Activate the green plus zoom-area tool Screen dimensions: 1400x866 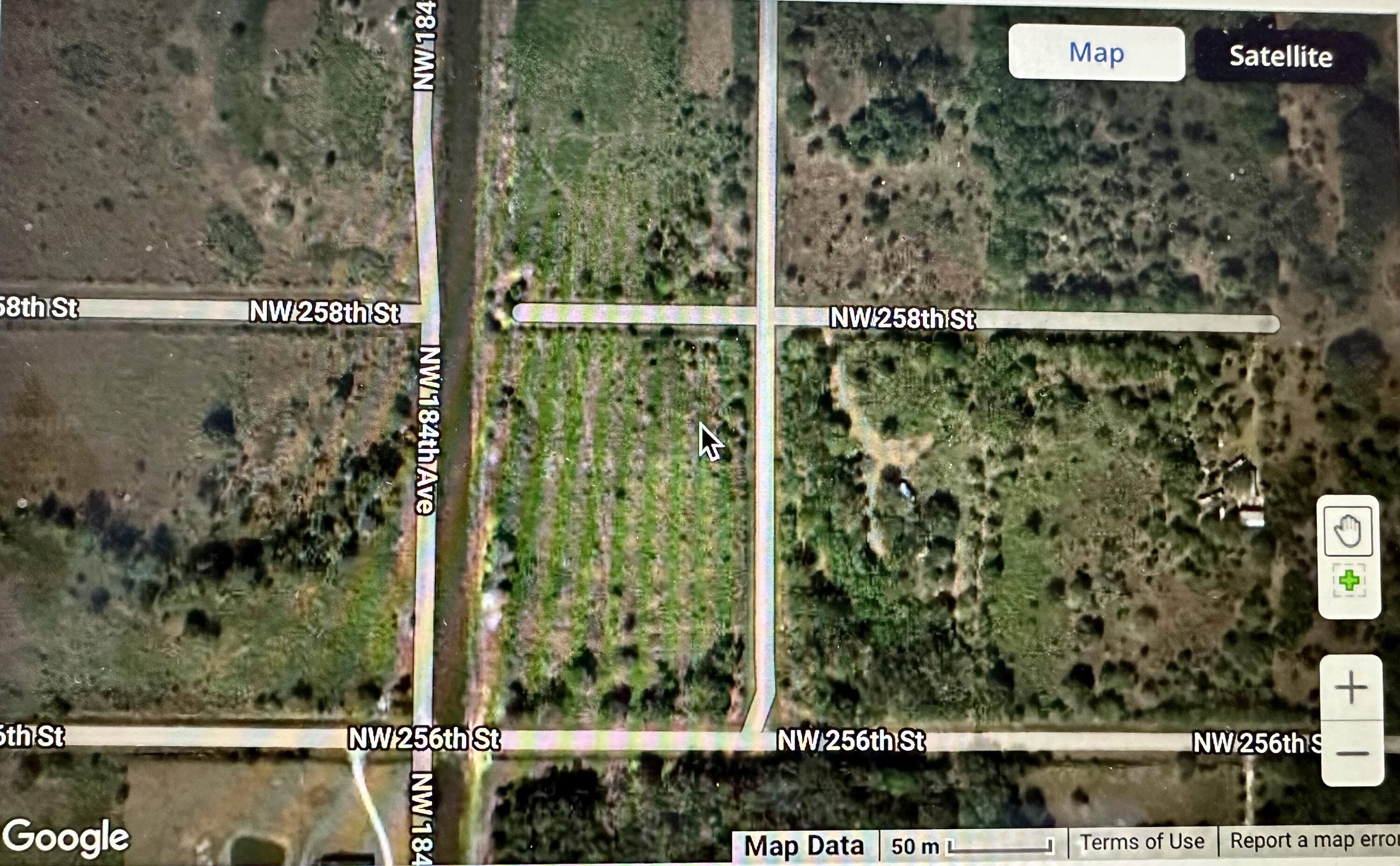click(1349, 581)
